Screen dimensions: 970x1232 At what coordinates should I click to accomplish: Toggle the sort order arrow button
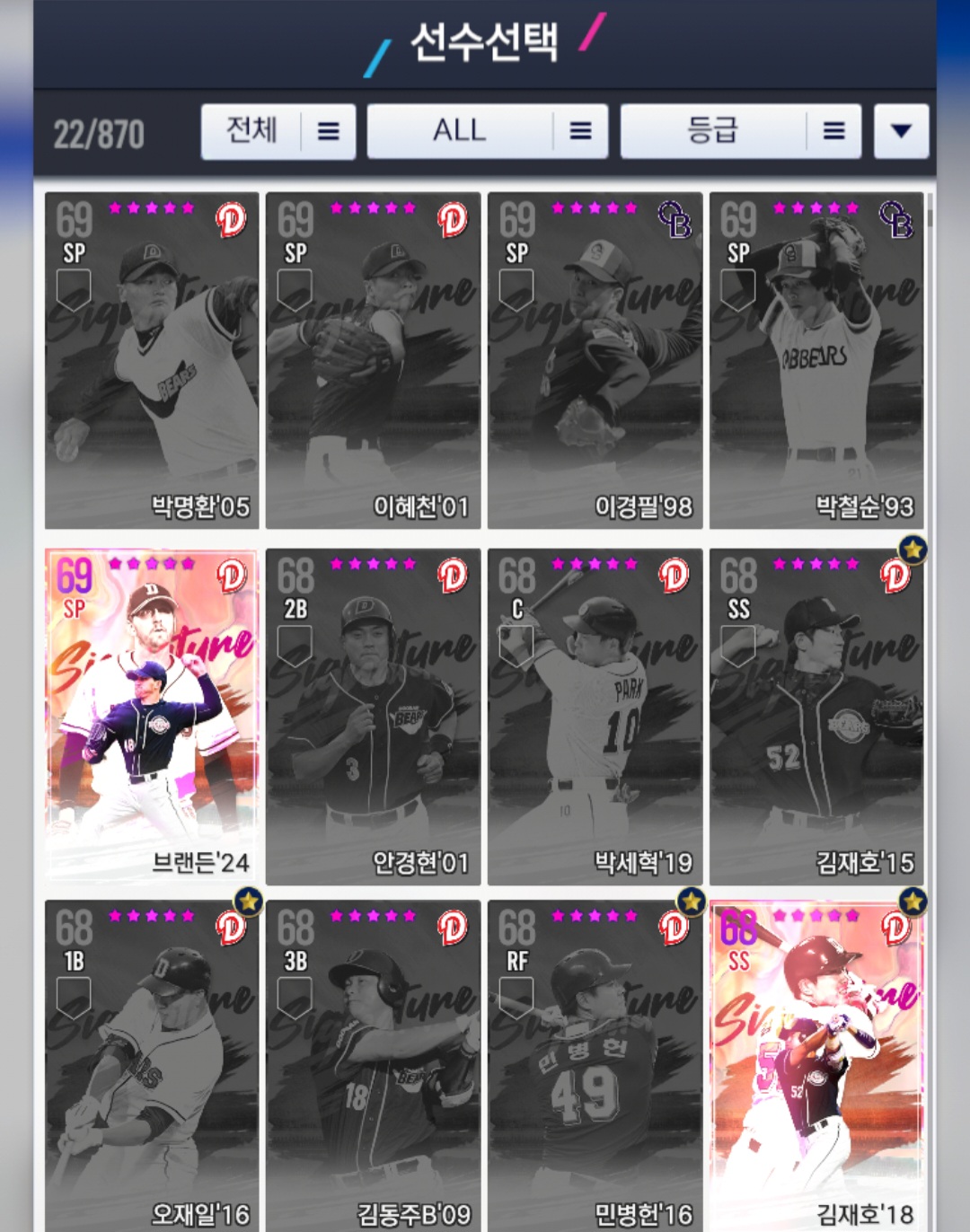click(901, 132)
